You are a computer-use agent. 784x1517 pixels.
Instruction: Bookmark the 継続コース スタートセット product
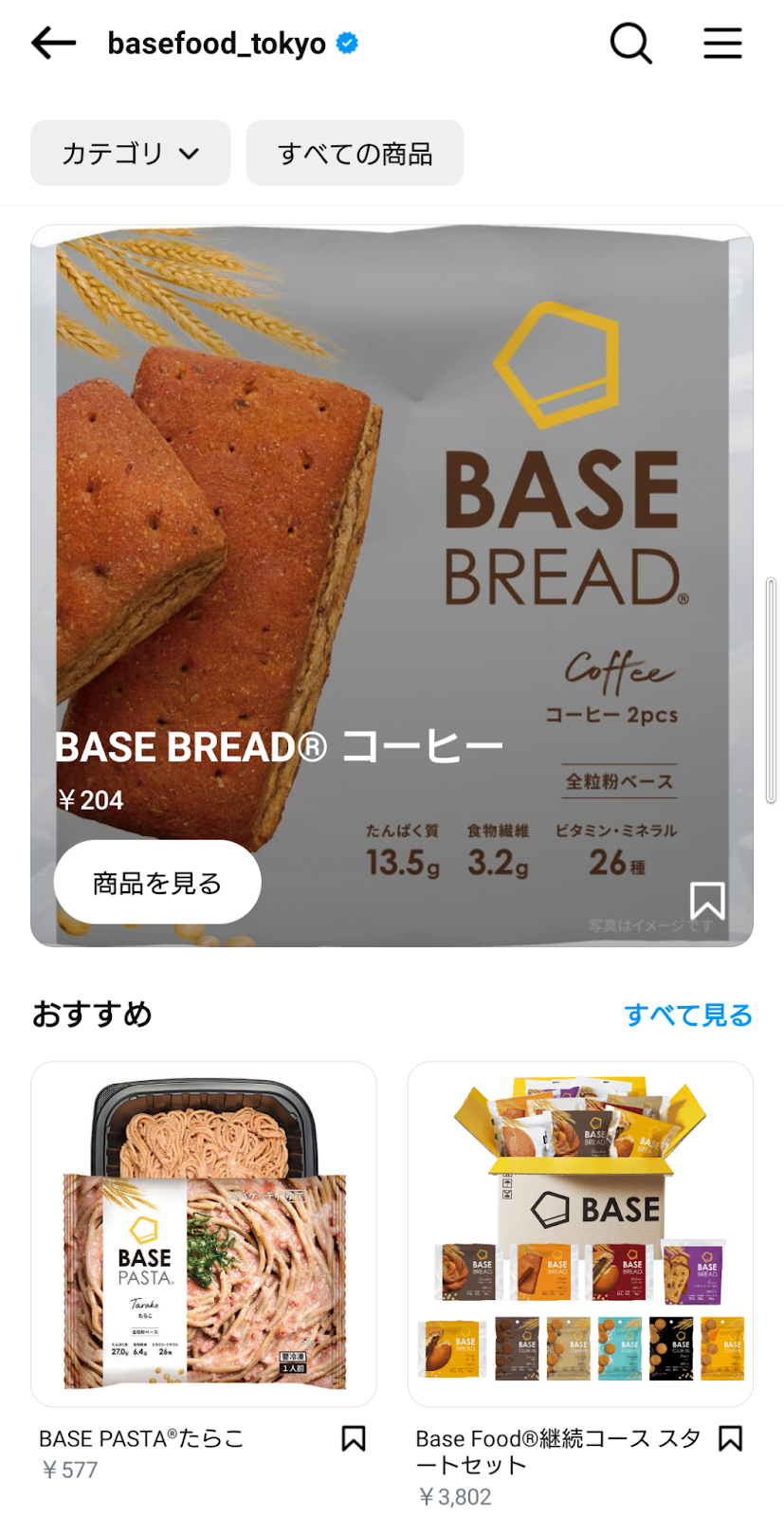point(730,1439)
